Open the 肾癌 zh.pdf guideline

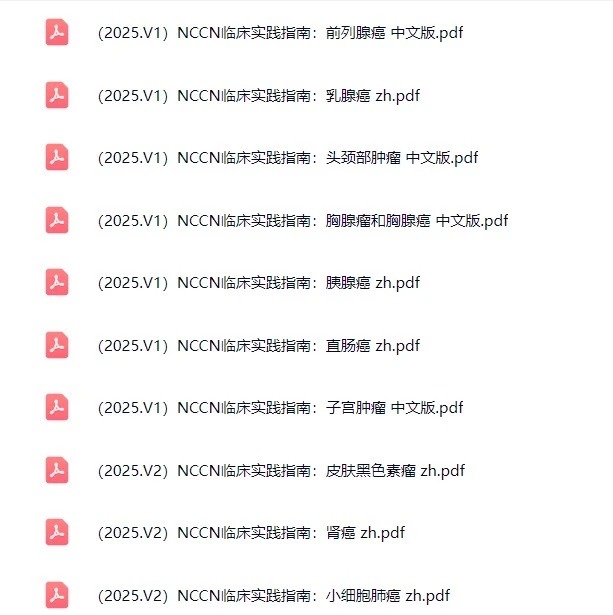pos(251,533)
